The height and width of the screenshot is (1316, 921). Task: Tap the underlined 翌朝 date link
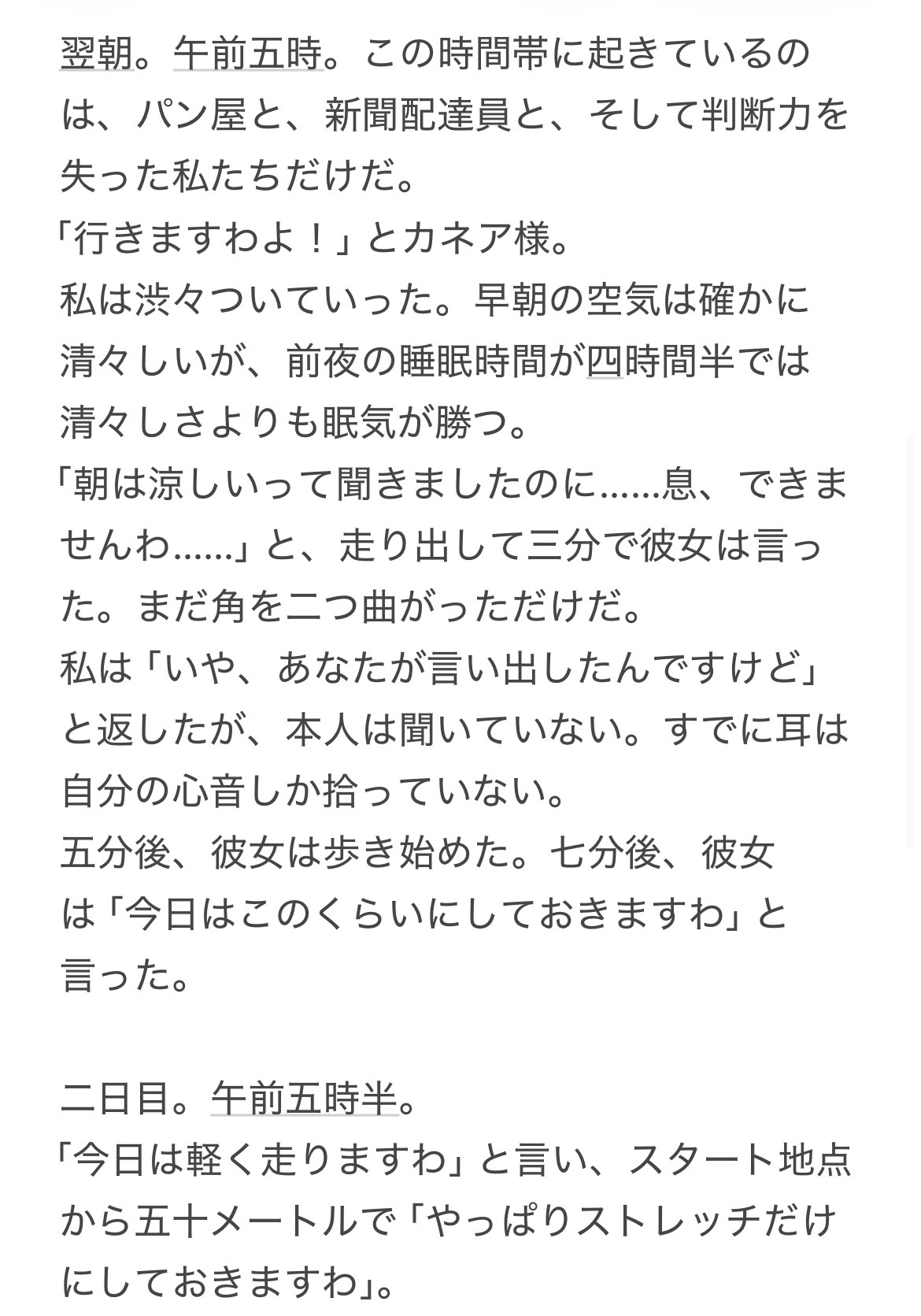[x=97, y=55]
